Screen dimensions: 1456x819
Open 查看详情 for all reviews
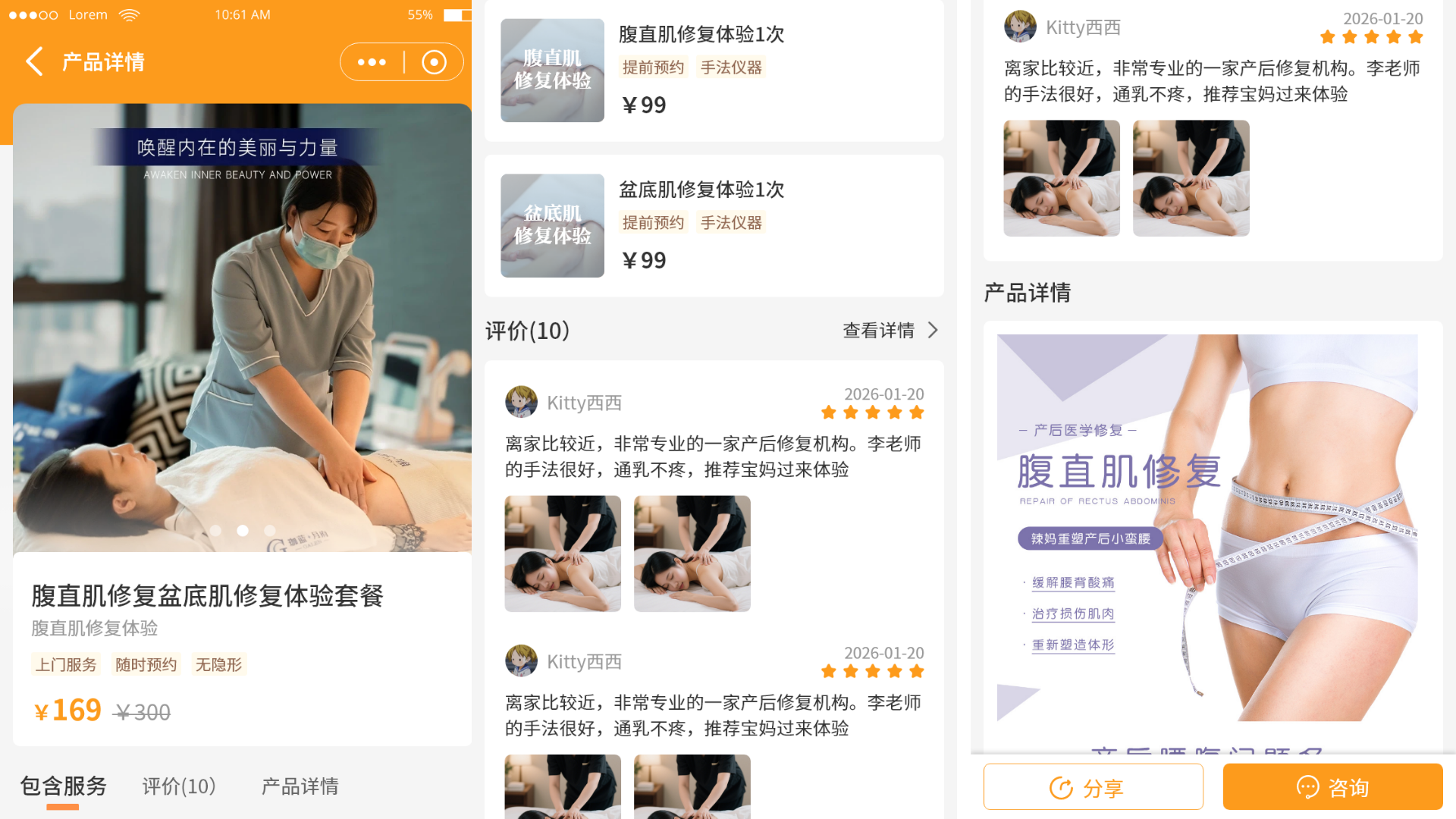[890, 331]
